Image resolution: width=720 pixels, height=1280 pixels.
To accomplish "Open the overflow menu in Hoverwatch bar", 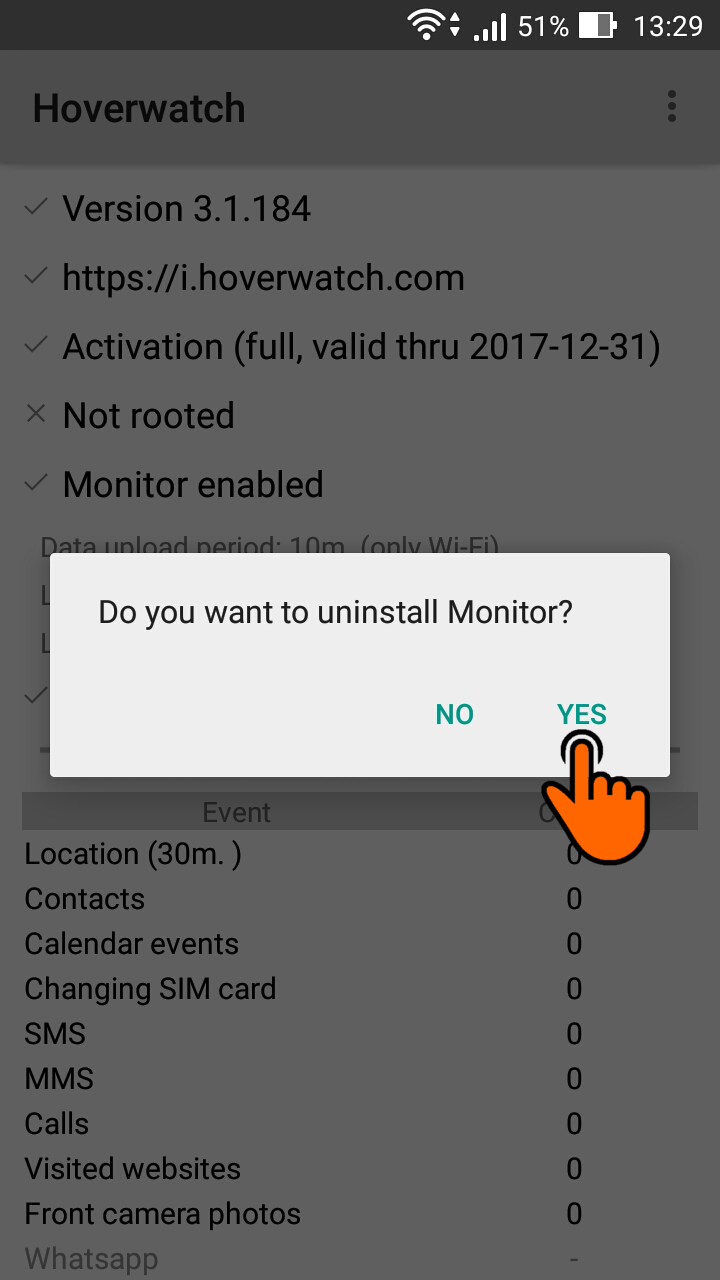I will point(672,106).
